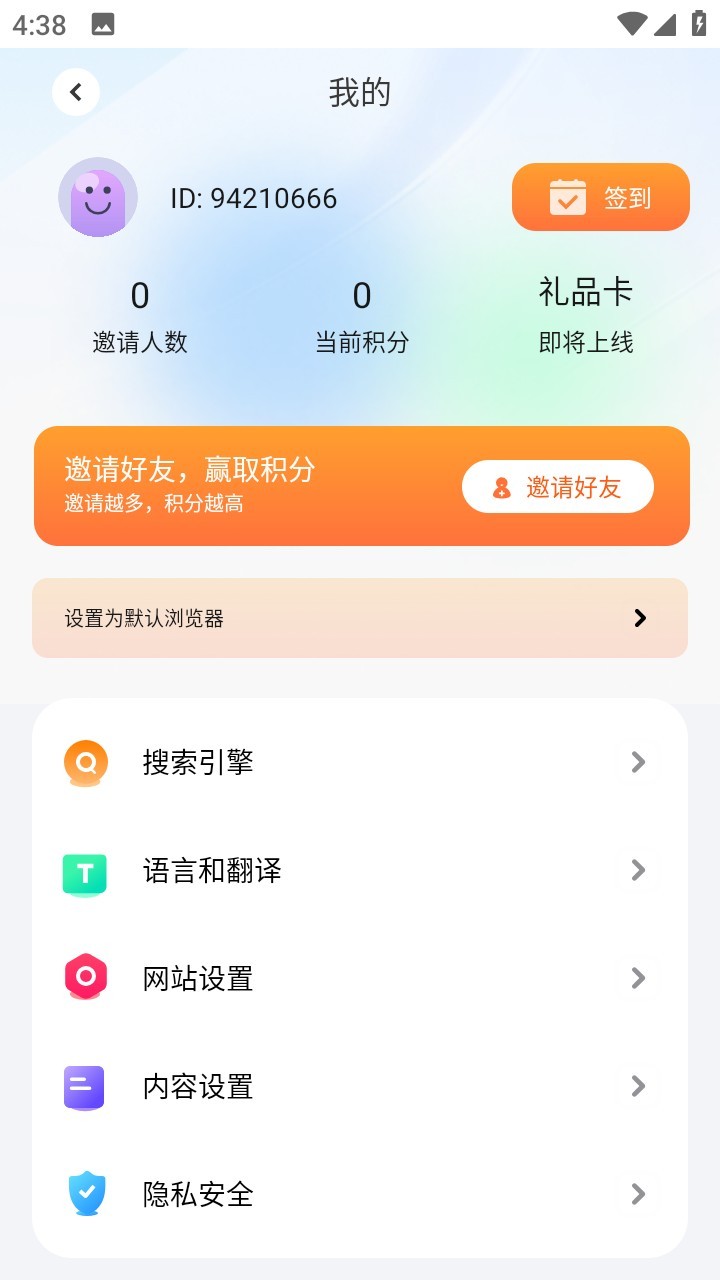Check the 当前积分 points value

360,315
